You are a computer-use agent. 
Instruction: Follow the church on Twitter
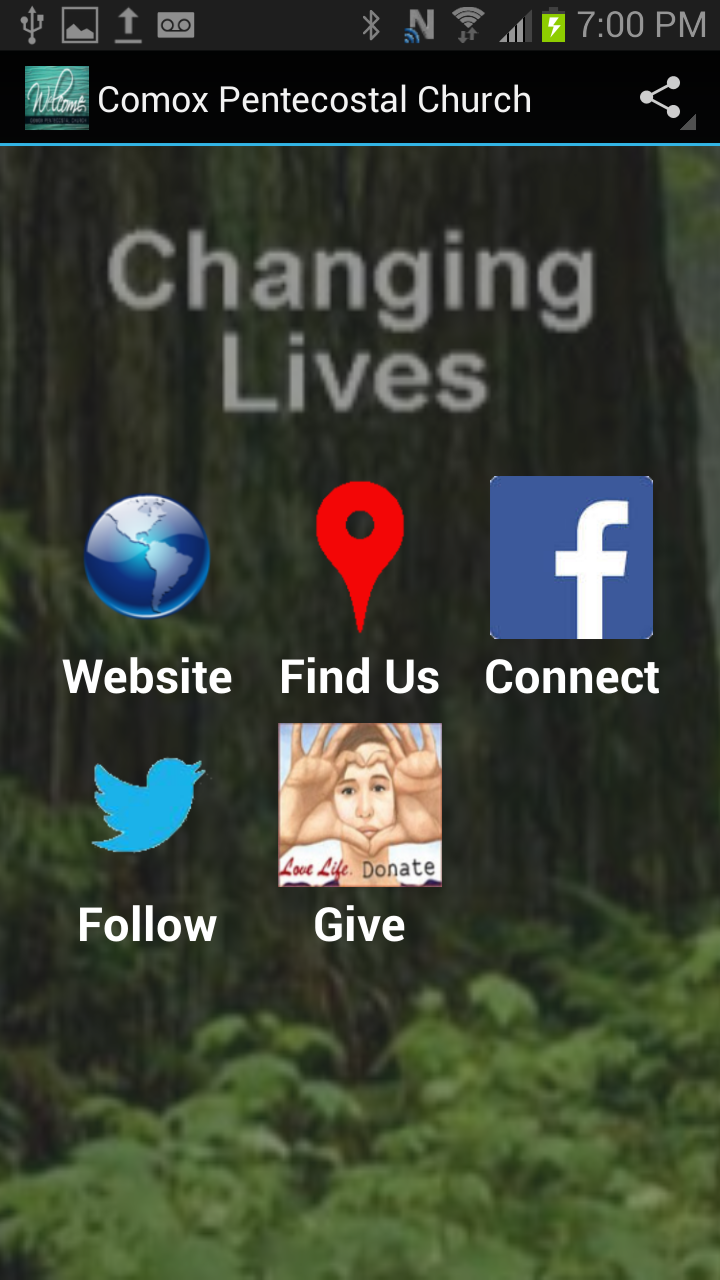point(147,805)
